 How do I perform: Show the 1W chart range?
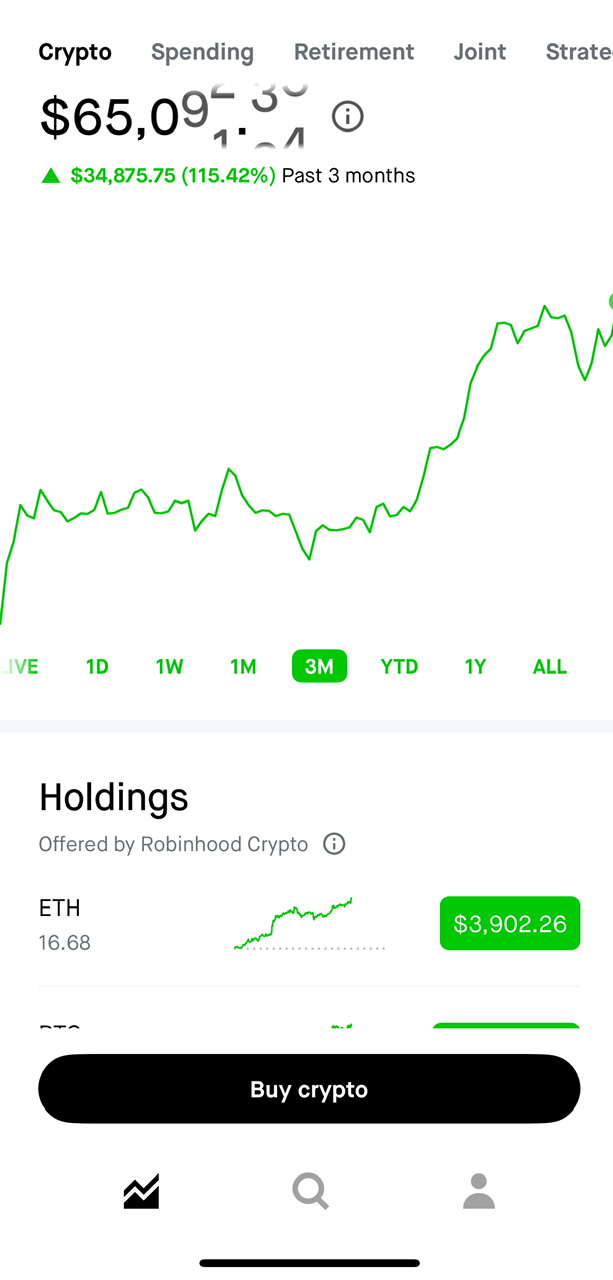[170, 666]
